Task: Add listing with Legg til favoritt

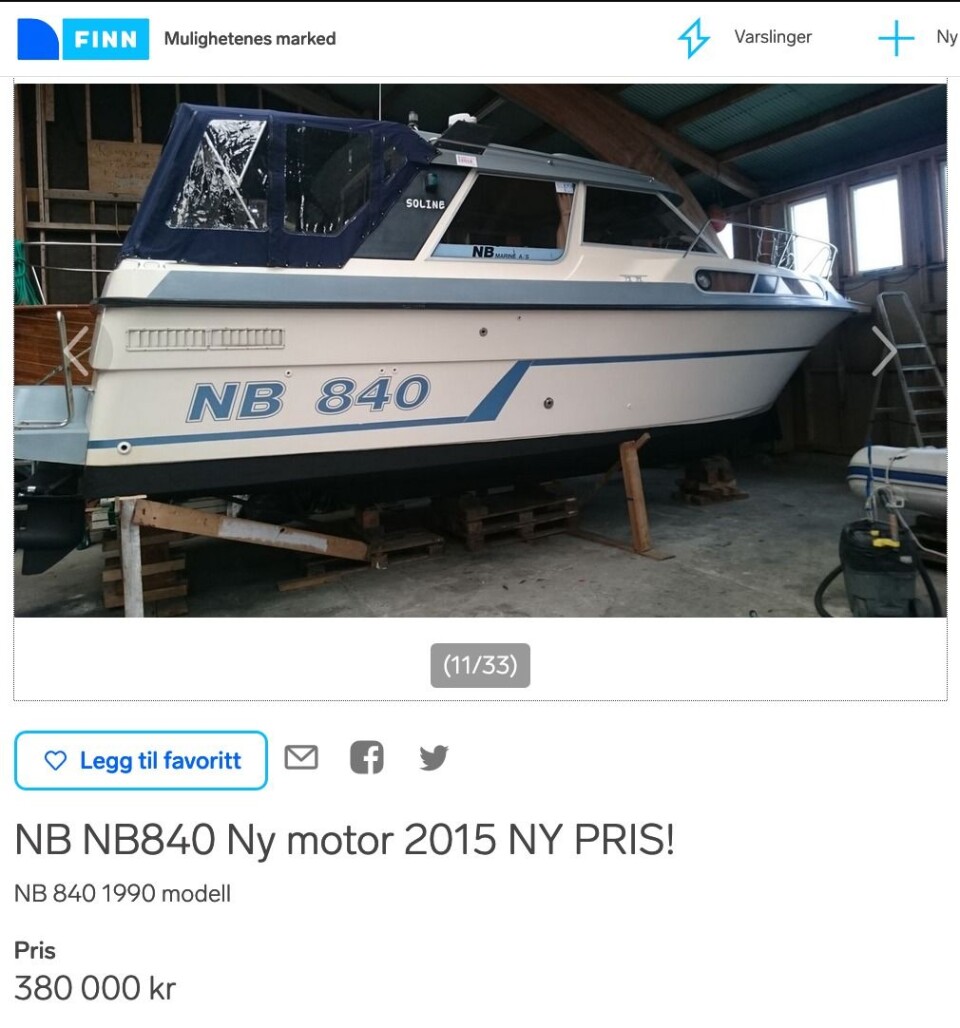Action: click(141, 761)
